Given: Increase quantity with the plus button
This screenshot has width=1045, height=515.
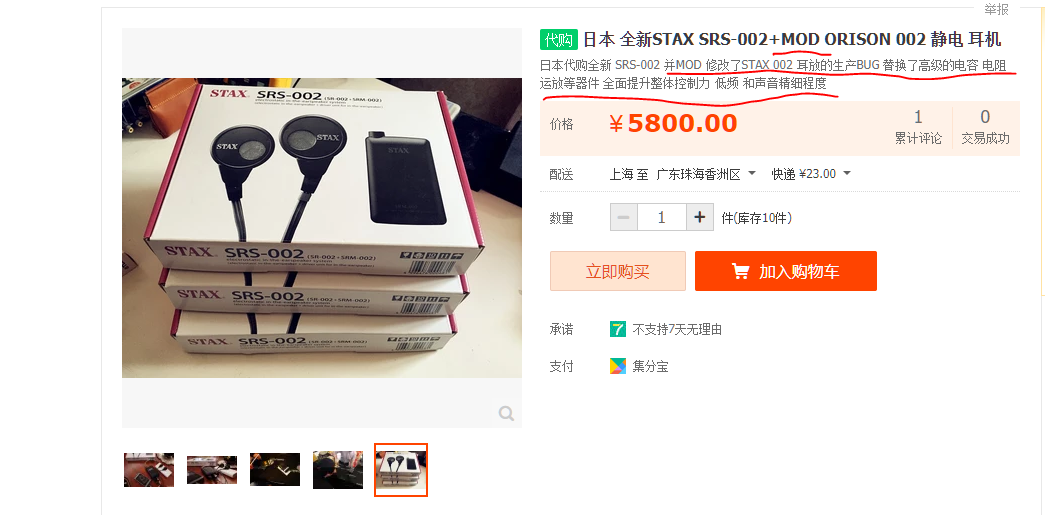Looking at the screenshot, I should 699,217.
